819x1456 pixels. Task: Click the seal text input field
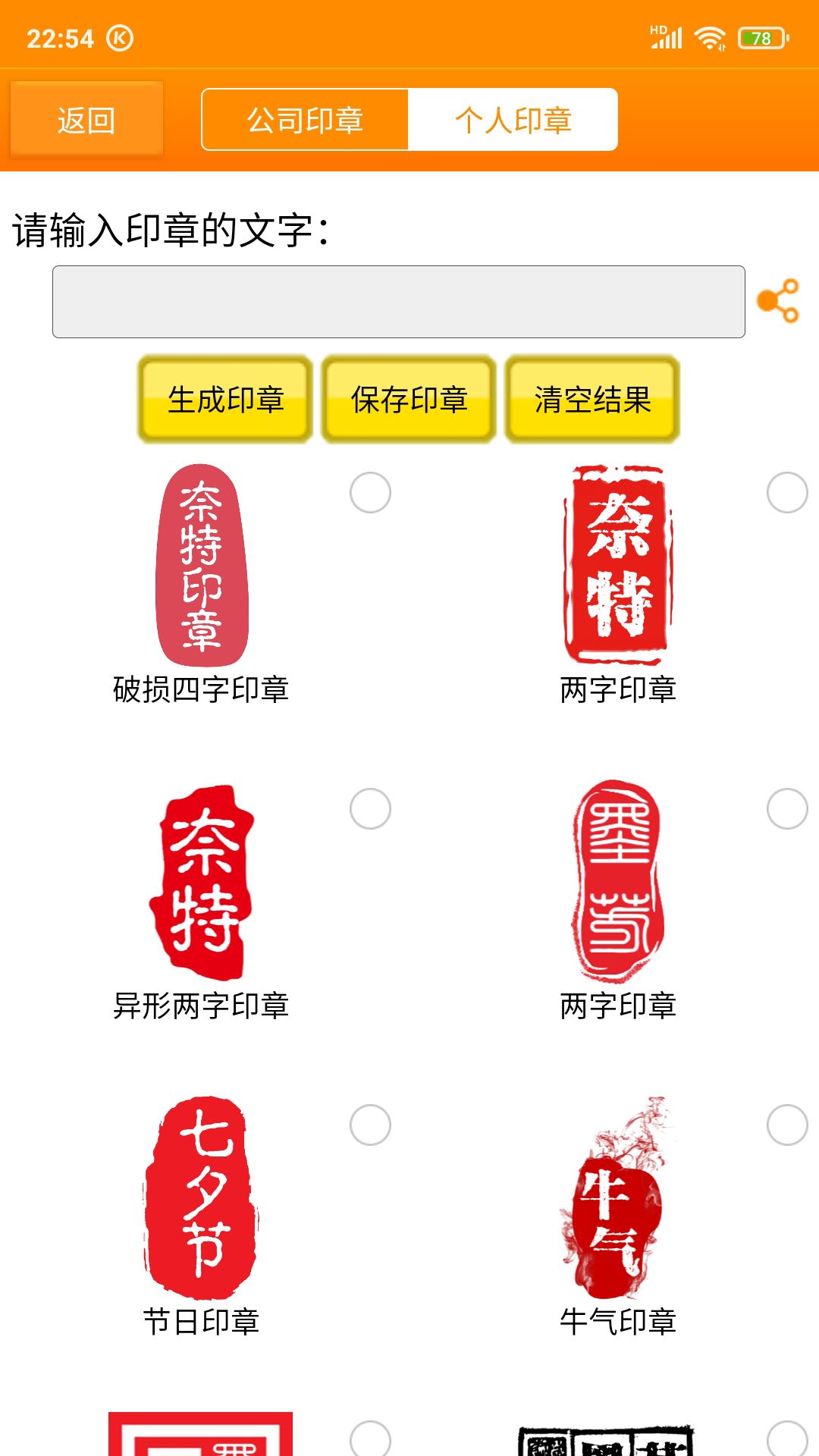tap(398, 300)
